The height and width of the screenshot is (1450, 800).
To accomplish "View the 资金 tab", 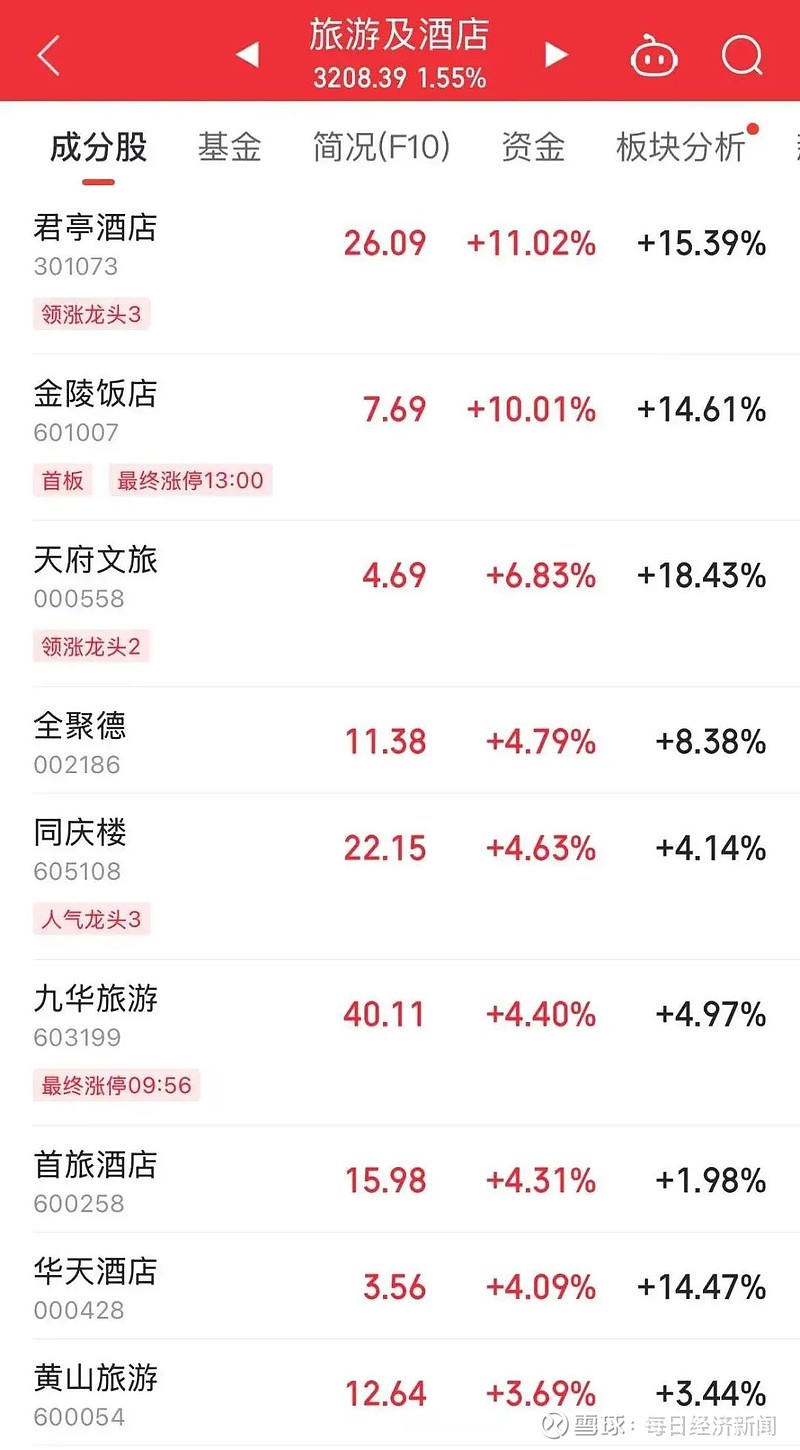I will [533, 146].
